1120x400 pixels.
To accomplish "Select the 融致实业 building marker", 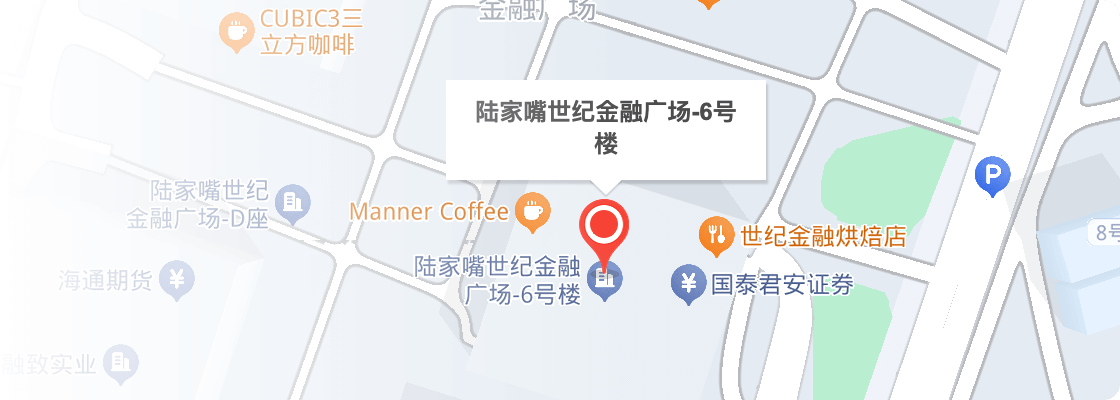I will [x=121, y=362].
